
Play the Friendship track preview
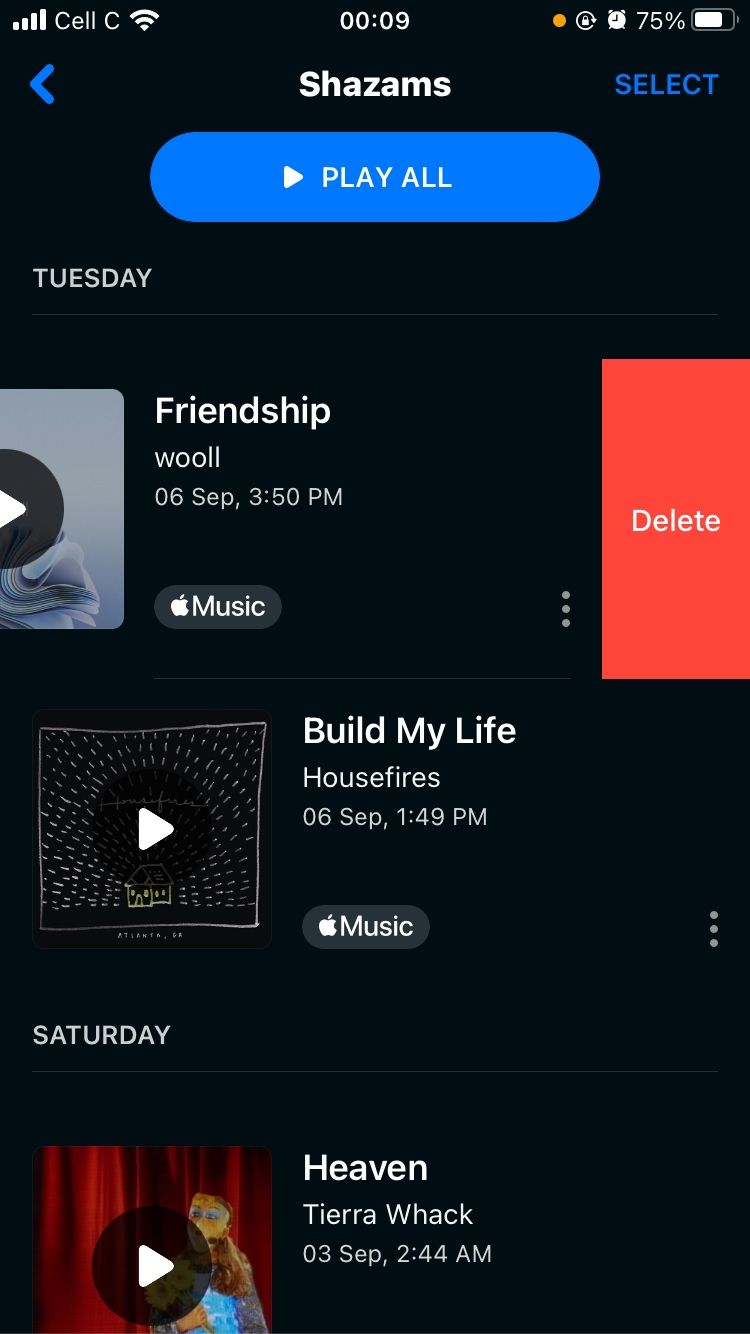tap(14, 509)
